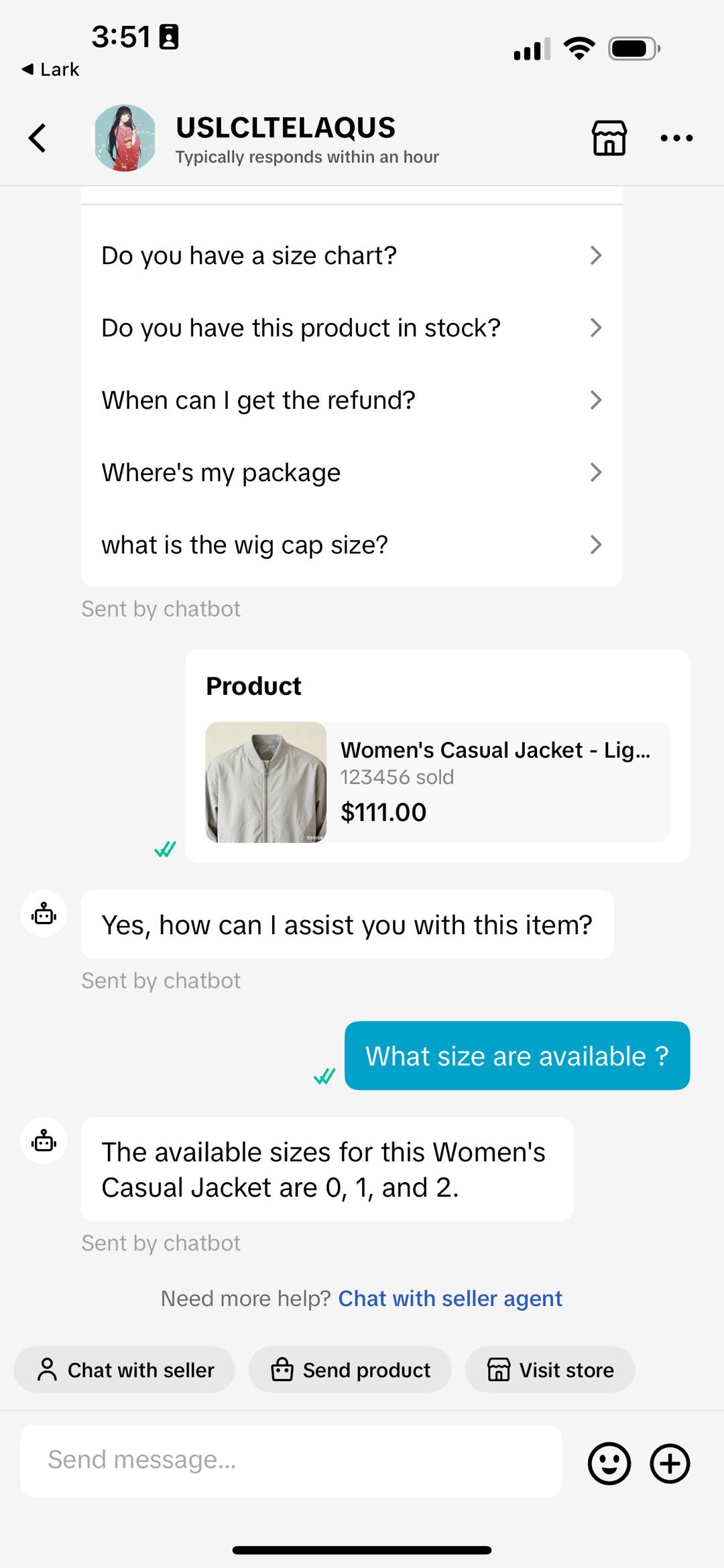Open the emoji picker

(609, 1463)
